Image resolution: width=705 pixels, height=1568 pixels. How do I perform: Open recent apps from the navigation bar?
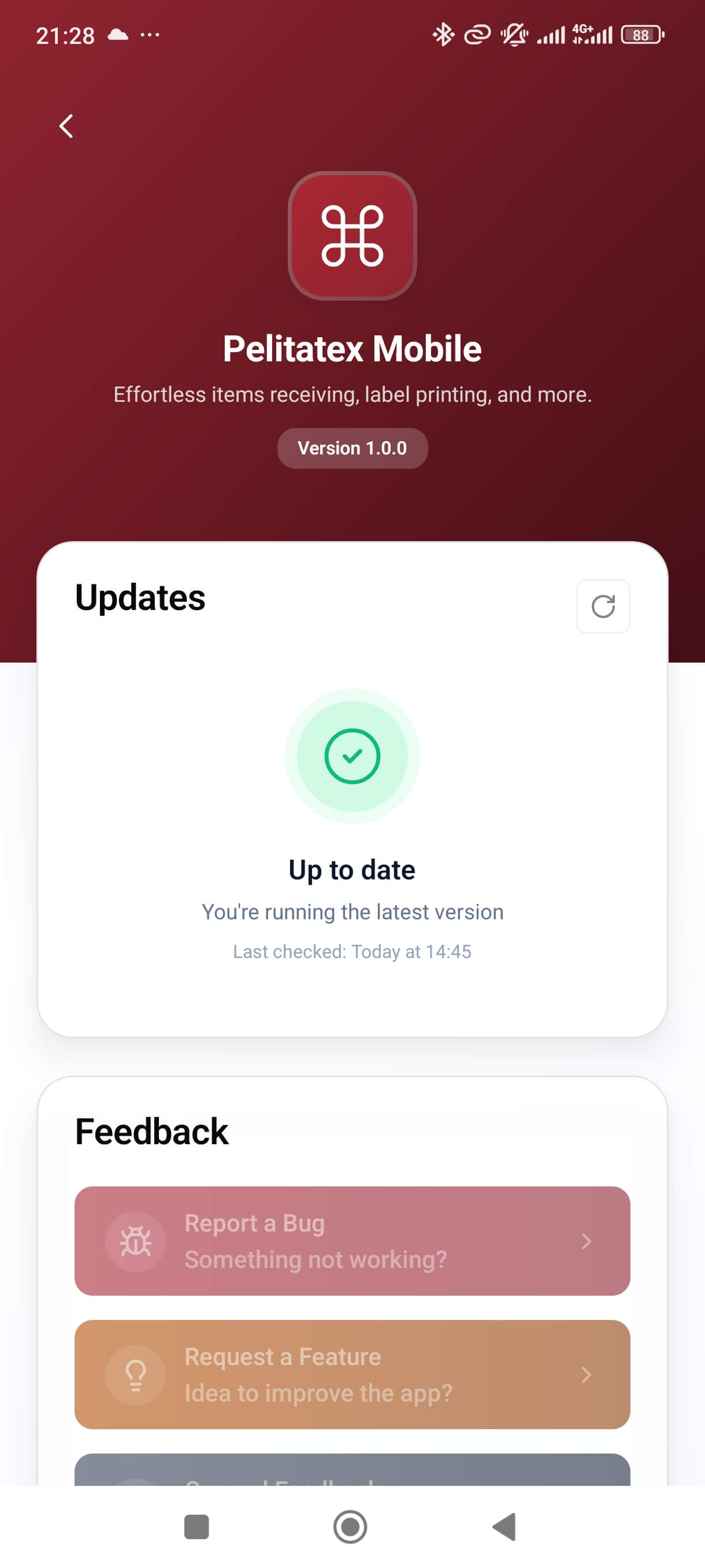coord(196,1526)
